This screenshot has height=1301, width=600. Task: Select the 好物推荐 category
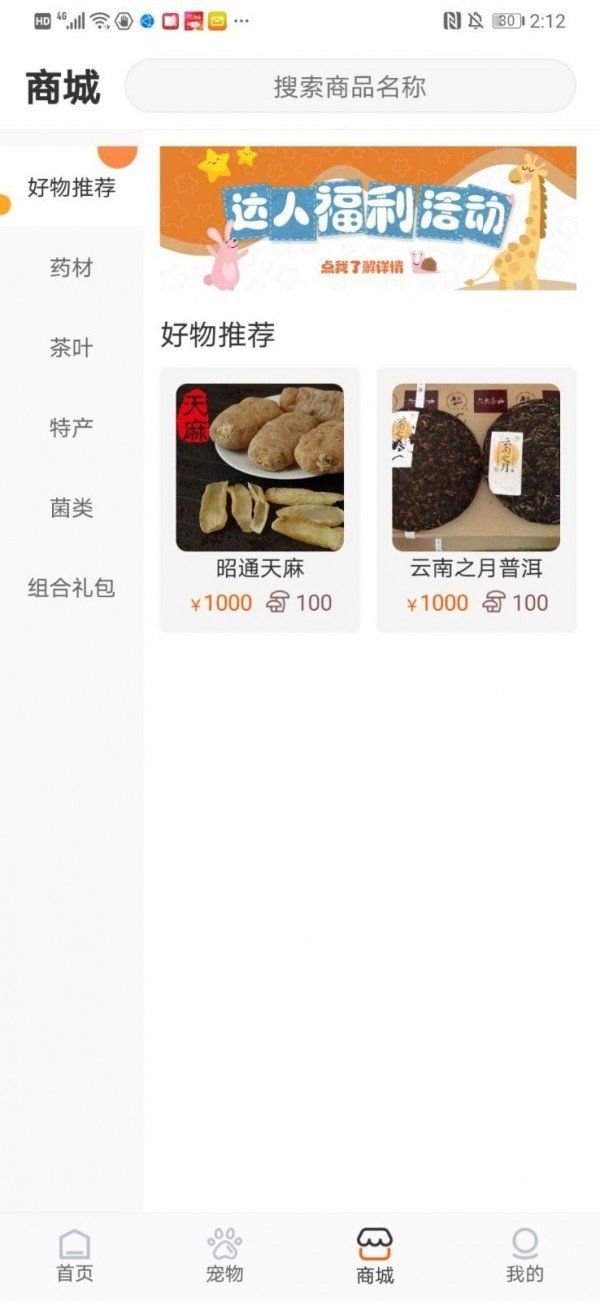point(71,187)
